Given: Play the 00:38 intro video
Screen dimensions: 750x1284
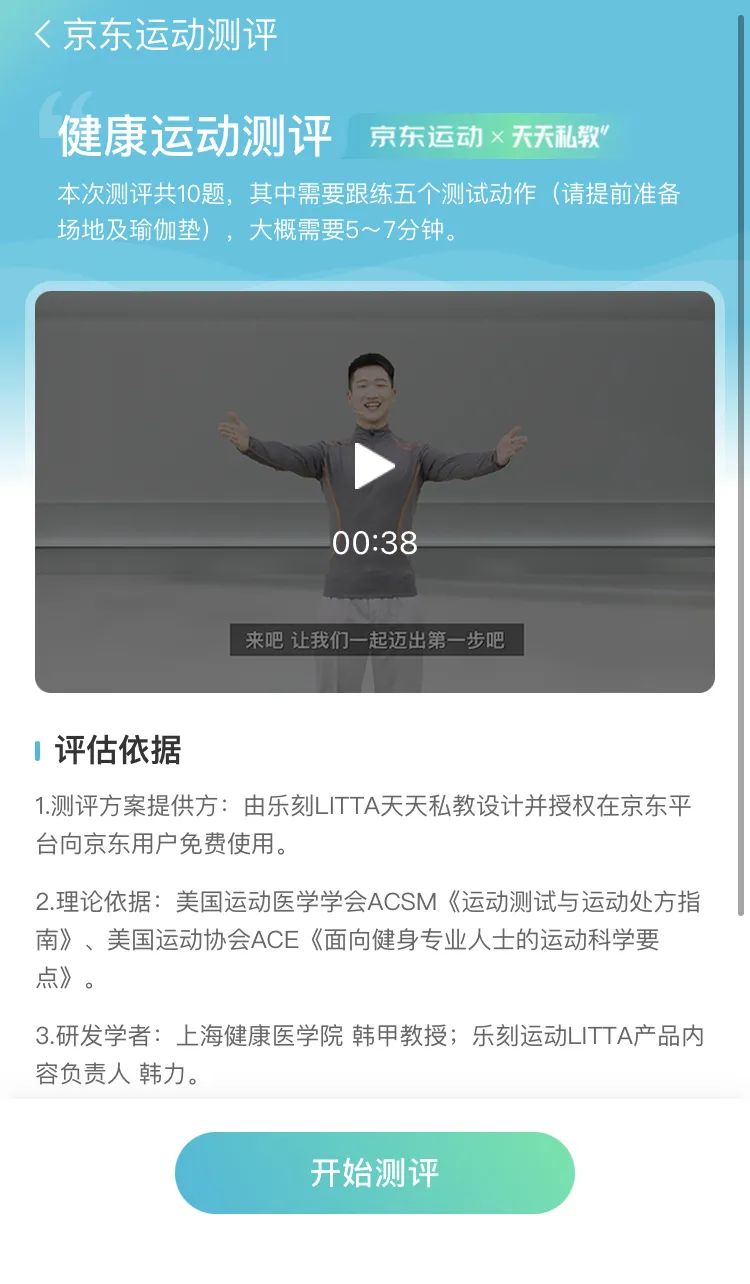Looking at the screenshot, I should pos(374,466).
